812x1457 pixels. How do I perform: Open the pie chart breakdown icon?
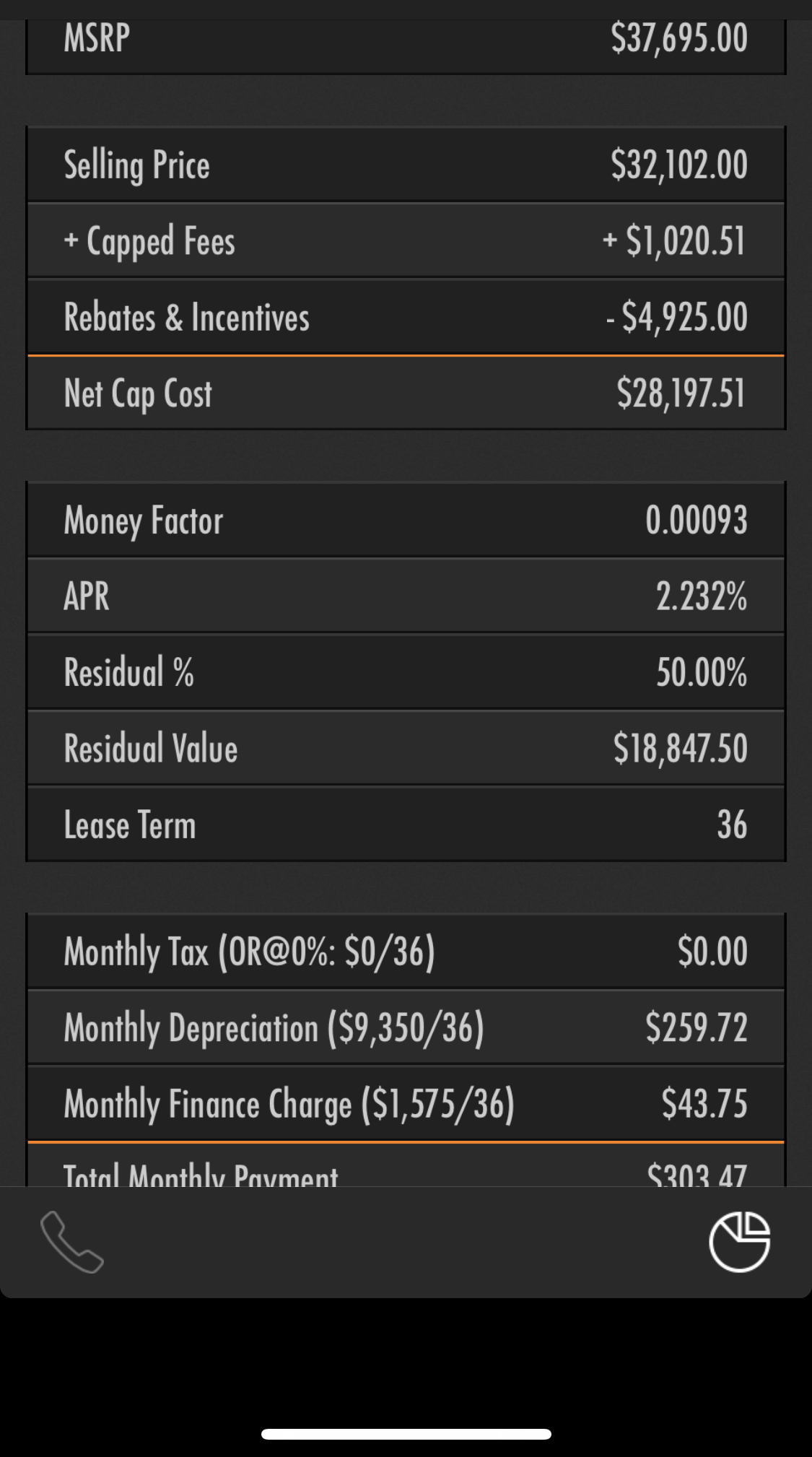[x=740, y=1242]
